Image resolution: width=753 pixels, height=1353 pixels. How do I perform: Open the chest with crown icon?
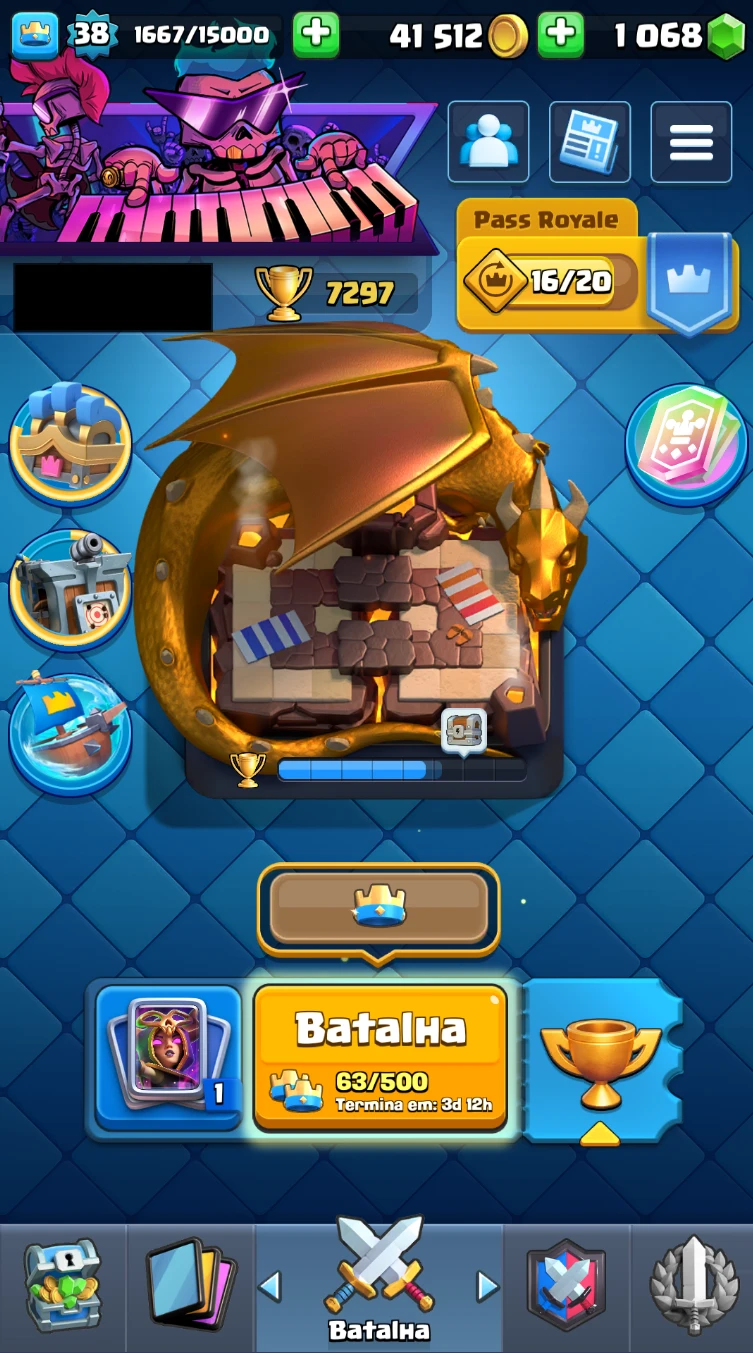tap(70, 443)
